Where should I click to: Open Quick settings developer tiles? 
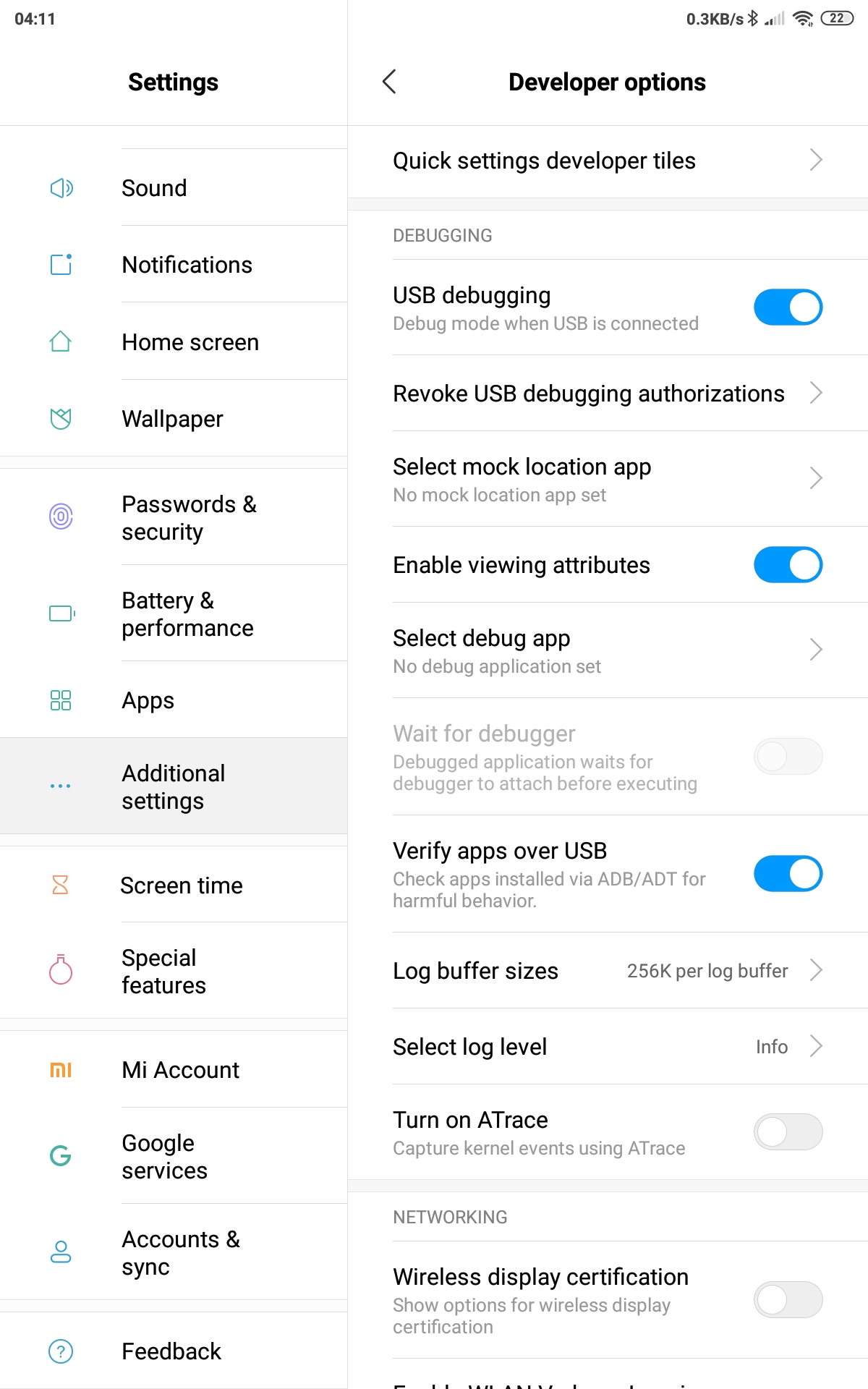click(x=608, y=161)
